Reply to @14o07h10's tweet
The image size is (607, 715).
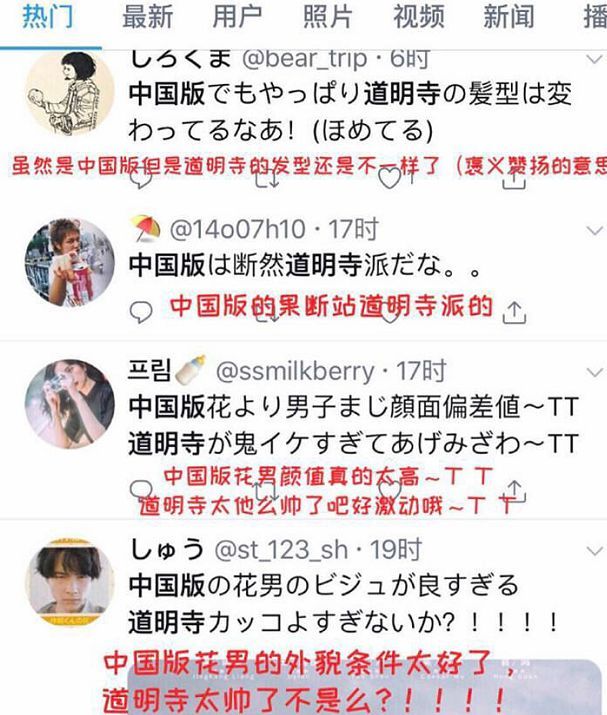click(143, 310)
